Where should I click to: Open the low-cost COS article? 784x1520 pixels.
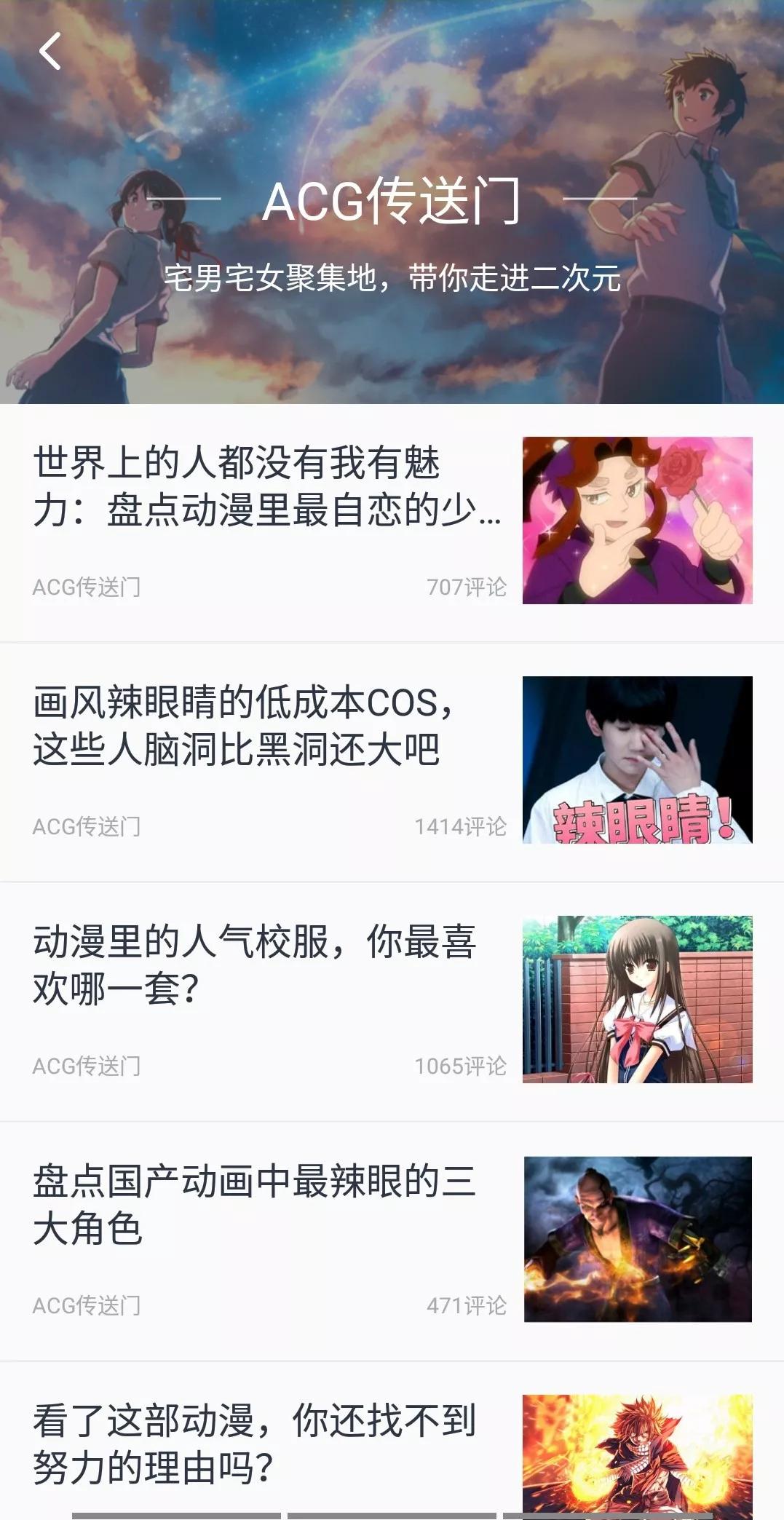click(x=244, y=726)
